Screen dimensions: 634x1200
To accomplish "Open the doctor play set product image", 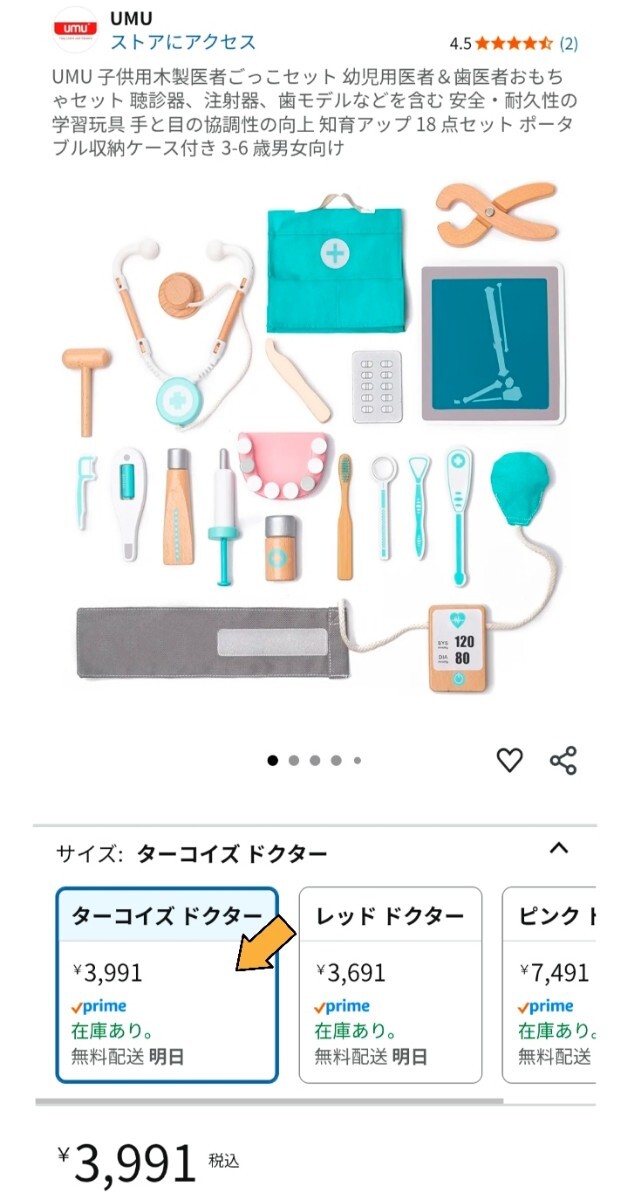I will (317, 440).
